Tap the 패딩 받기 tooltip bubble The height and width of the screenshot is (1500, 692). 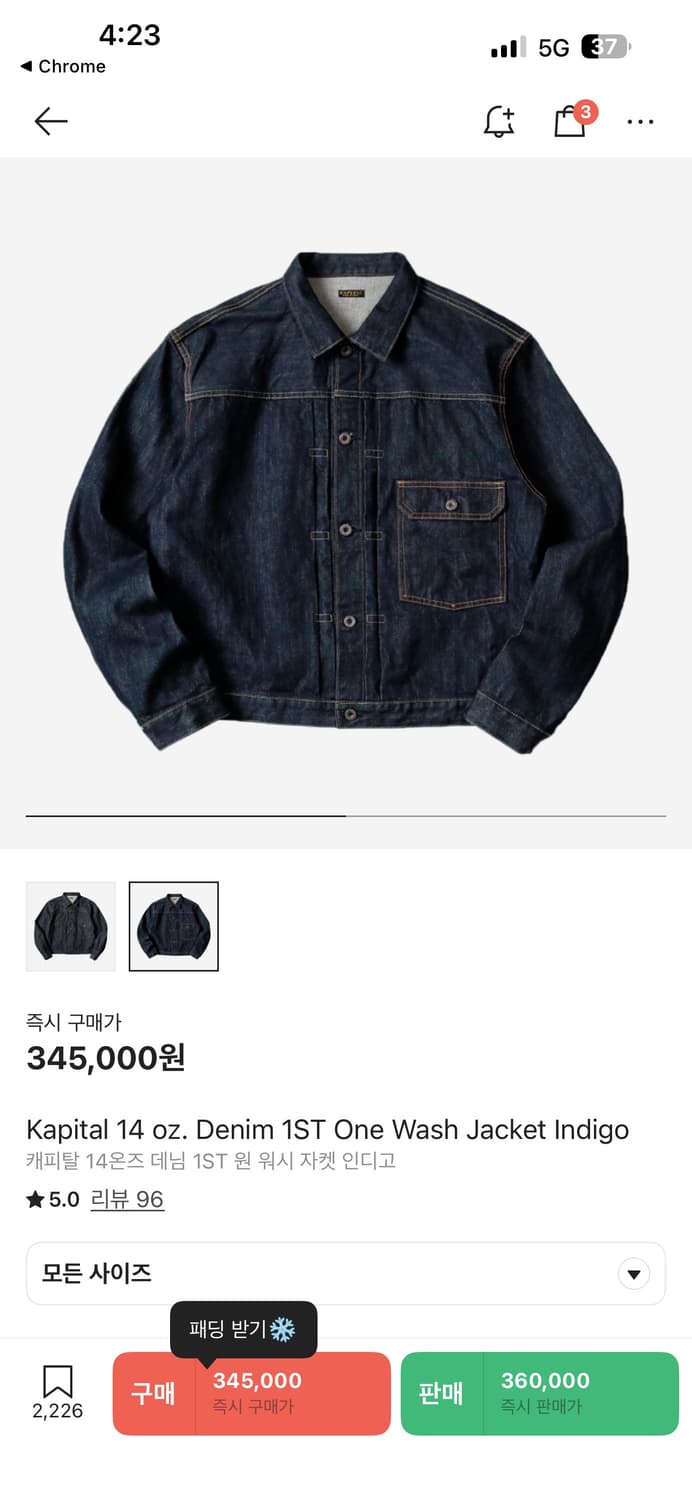click(x=243, y=1329)
